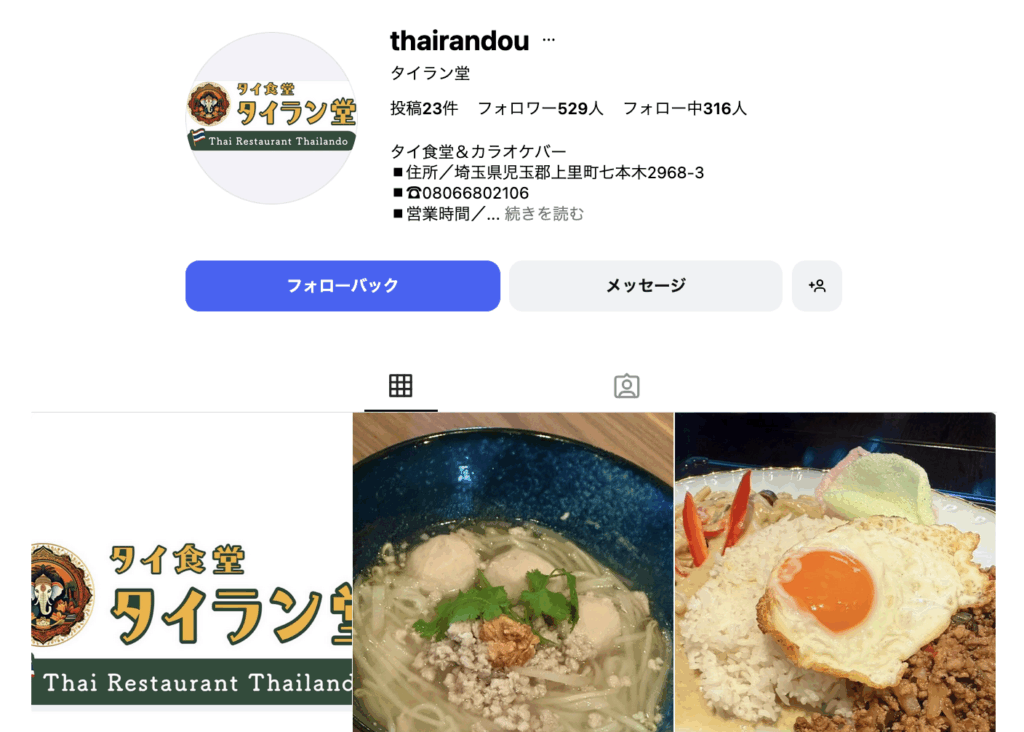Open the options menu next to thairandou
Screen dimensions: 1024x732
[548, 41]
